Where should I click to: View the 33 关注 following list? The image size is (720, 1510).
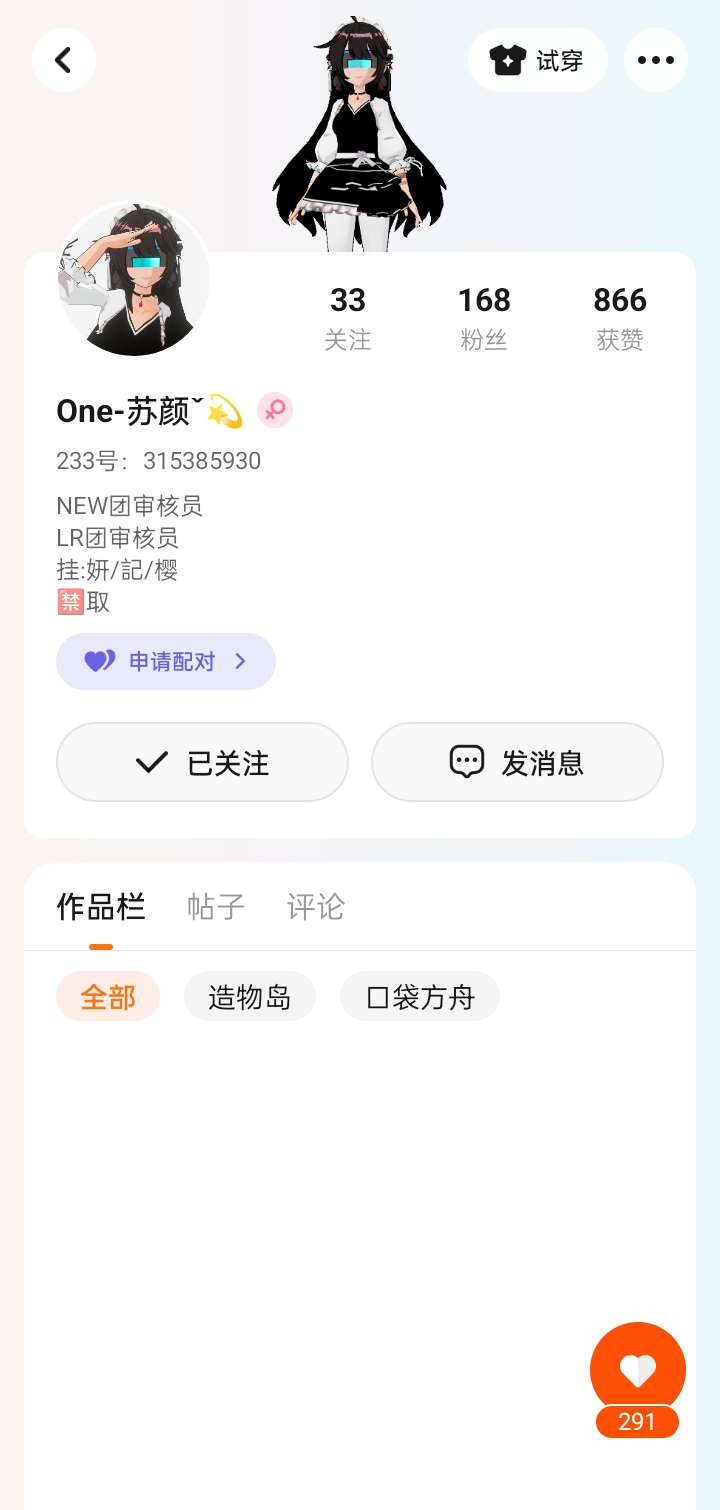[x=348, y=318]
